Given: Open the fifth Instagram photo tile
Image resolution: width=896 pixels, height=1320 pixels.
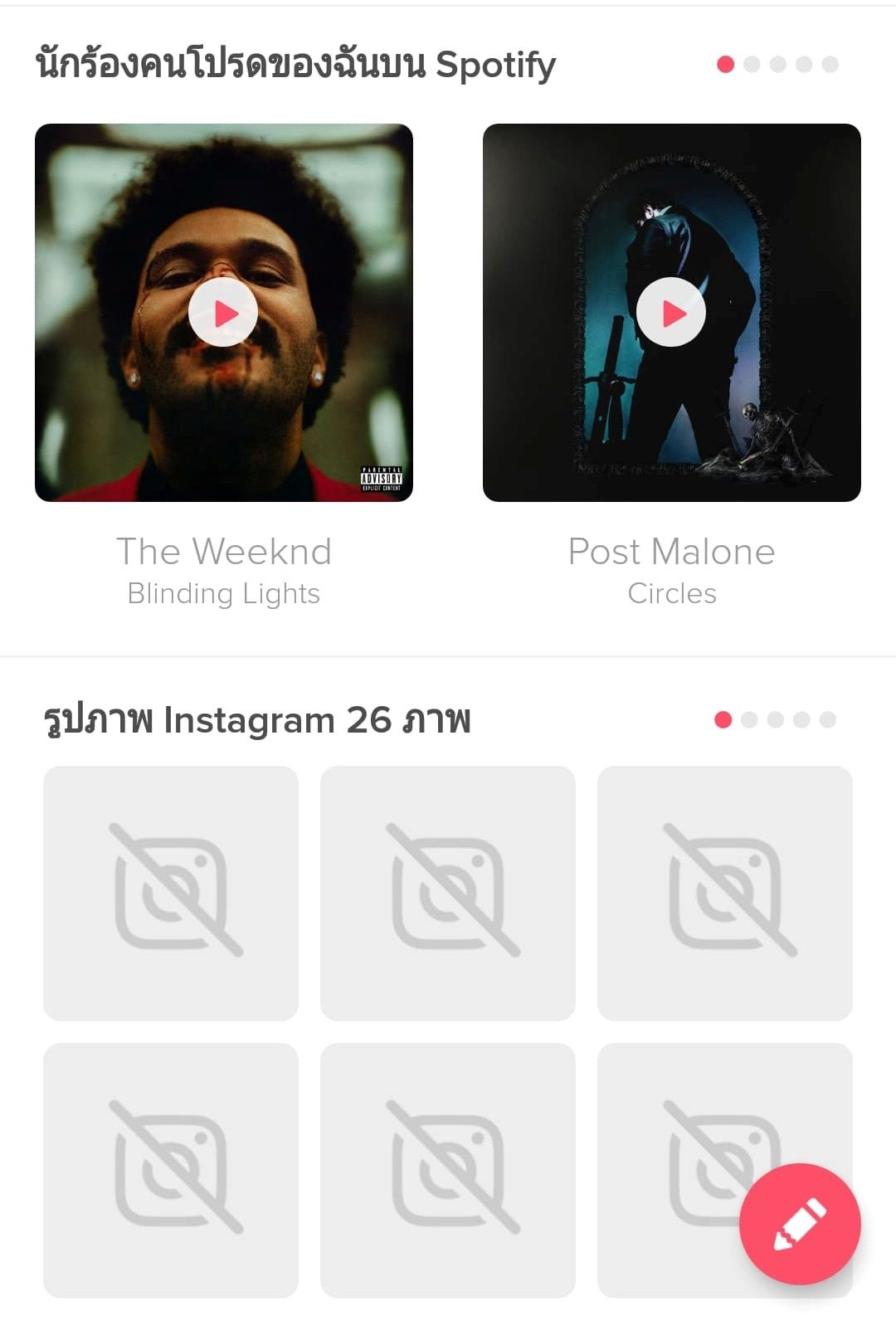Looking at the screenshot, I should (x=448, y=1170).
